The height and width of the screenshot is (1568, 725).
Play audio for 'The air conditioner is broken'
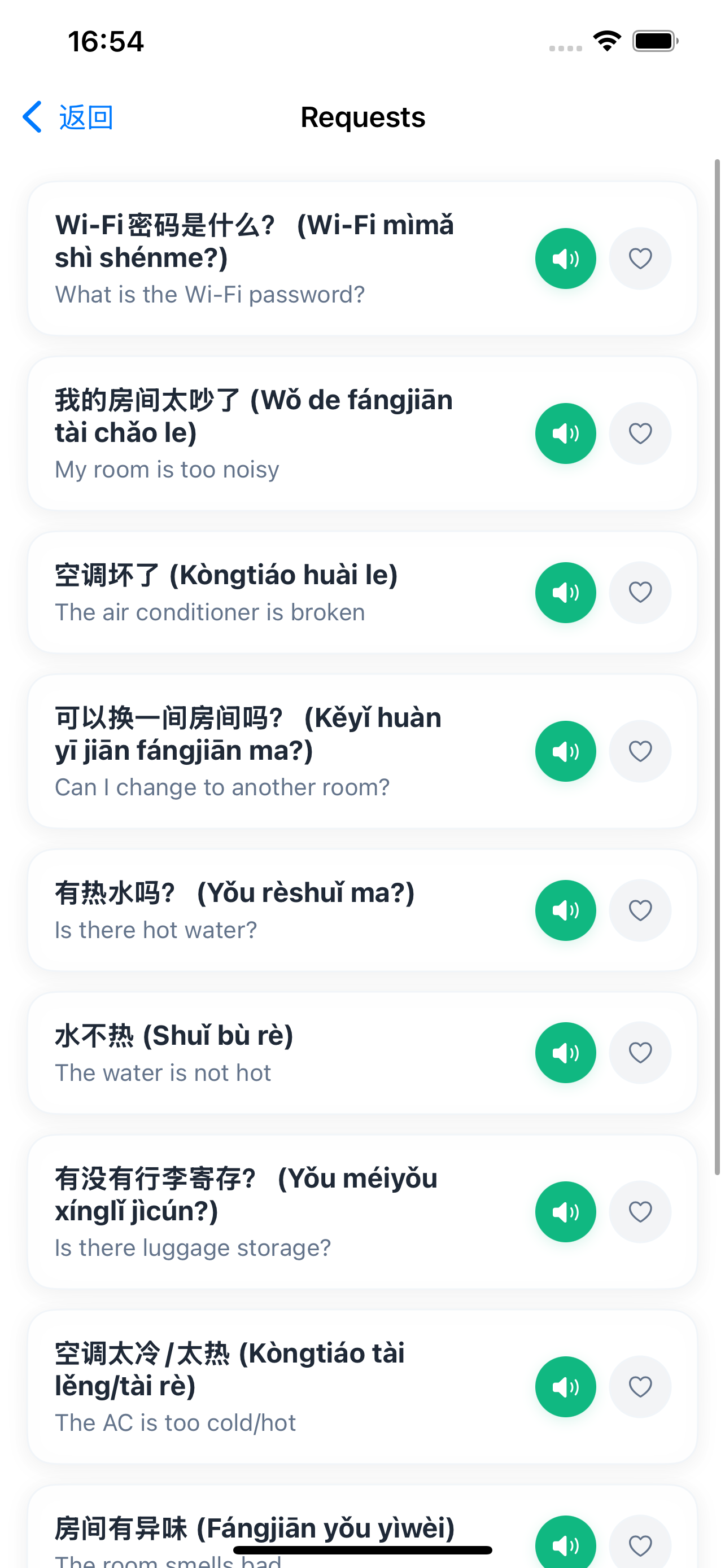coord(565,592)
